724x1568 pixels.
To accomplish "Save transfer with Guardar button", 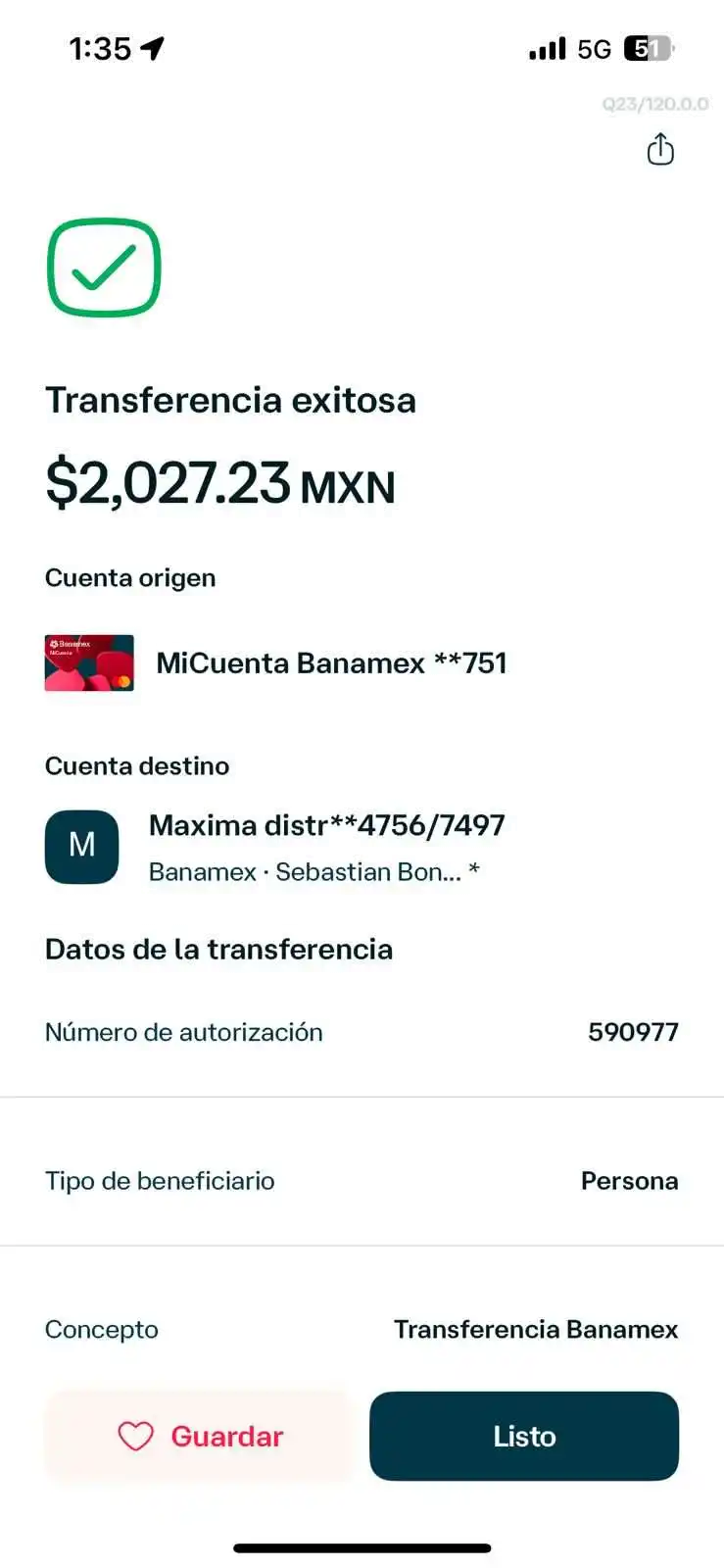I will pos(199,1436).
